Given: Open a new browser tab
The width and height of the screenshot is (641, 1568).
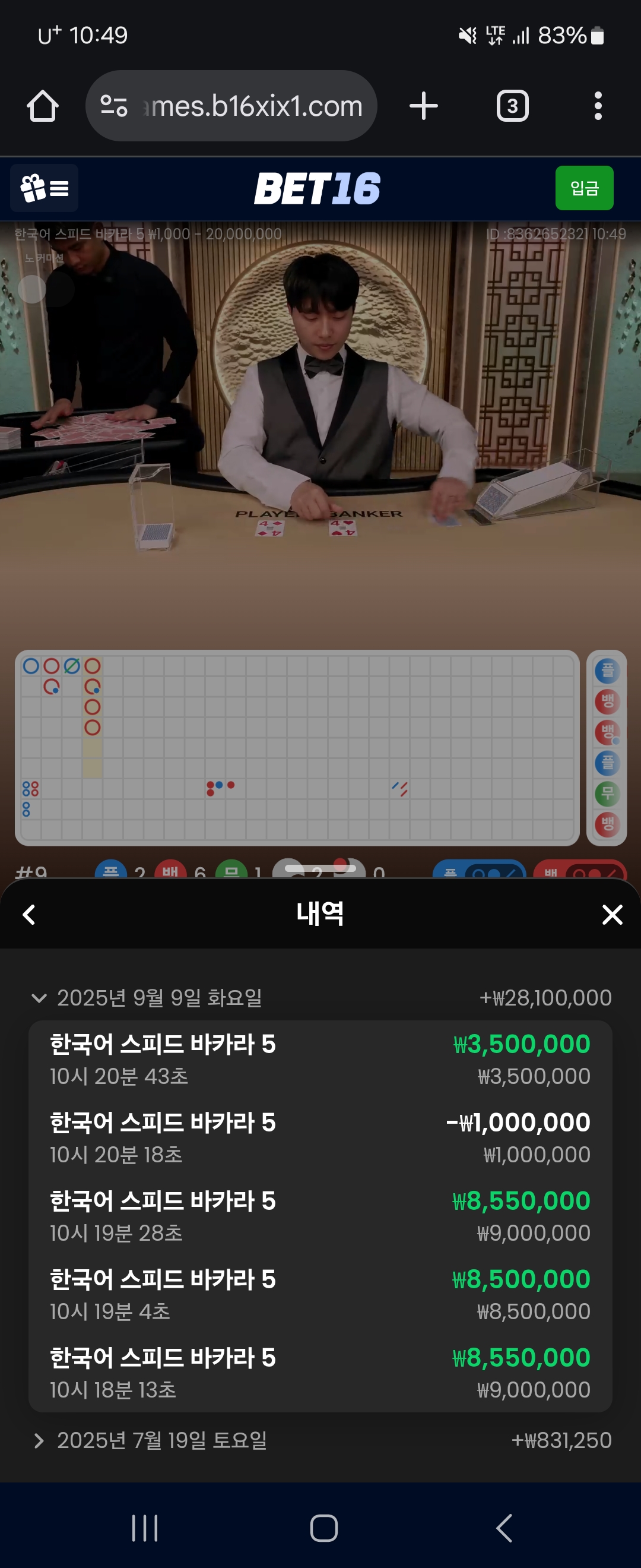Looking at the screenshot, I should (x=423, y=106).
